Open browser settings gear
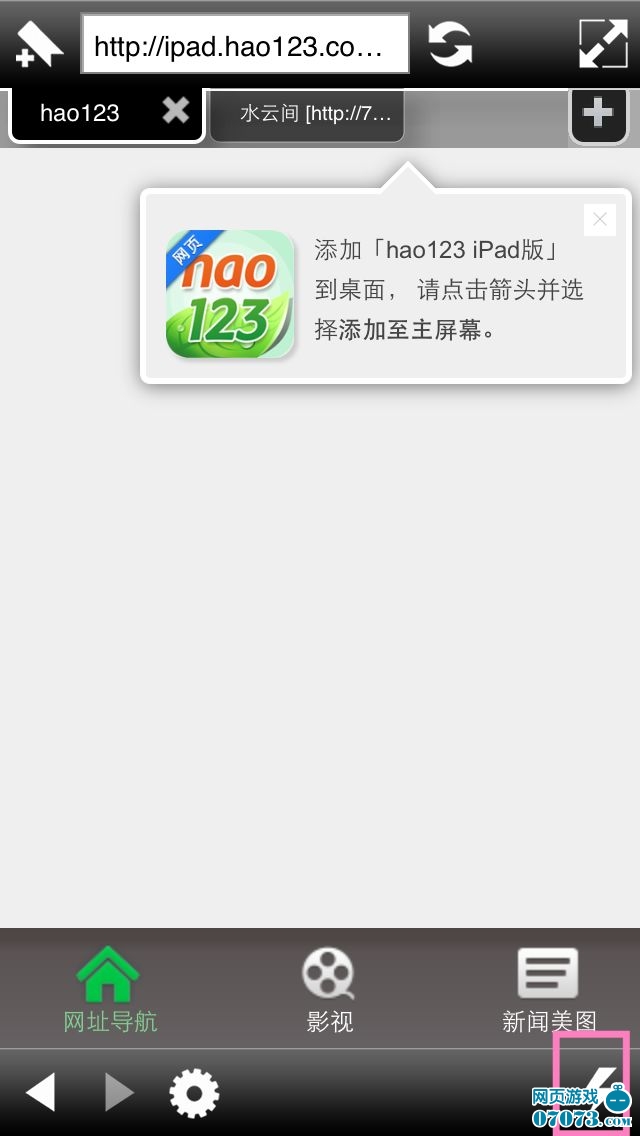Screen dimensions: 640x1136 194,1092
